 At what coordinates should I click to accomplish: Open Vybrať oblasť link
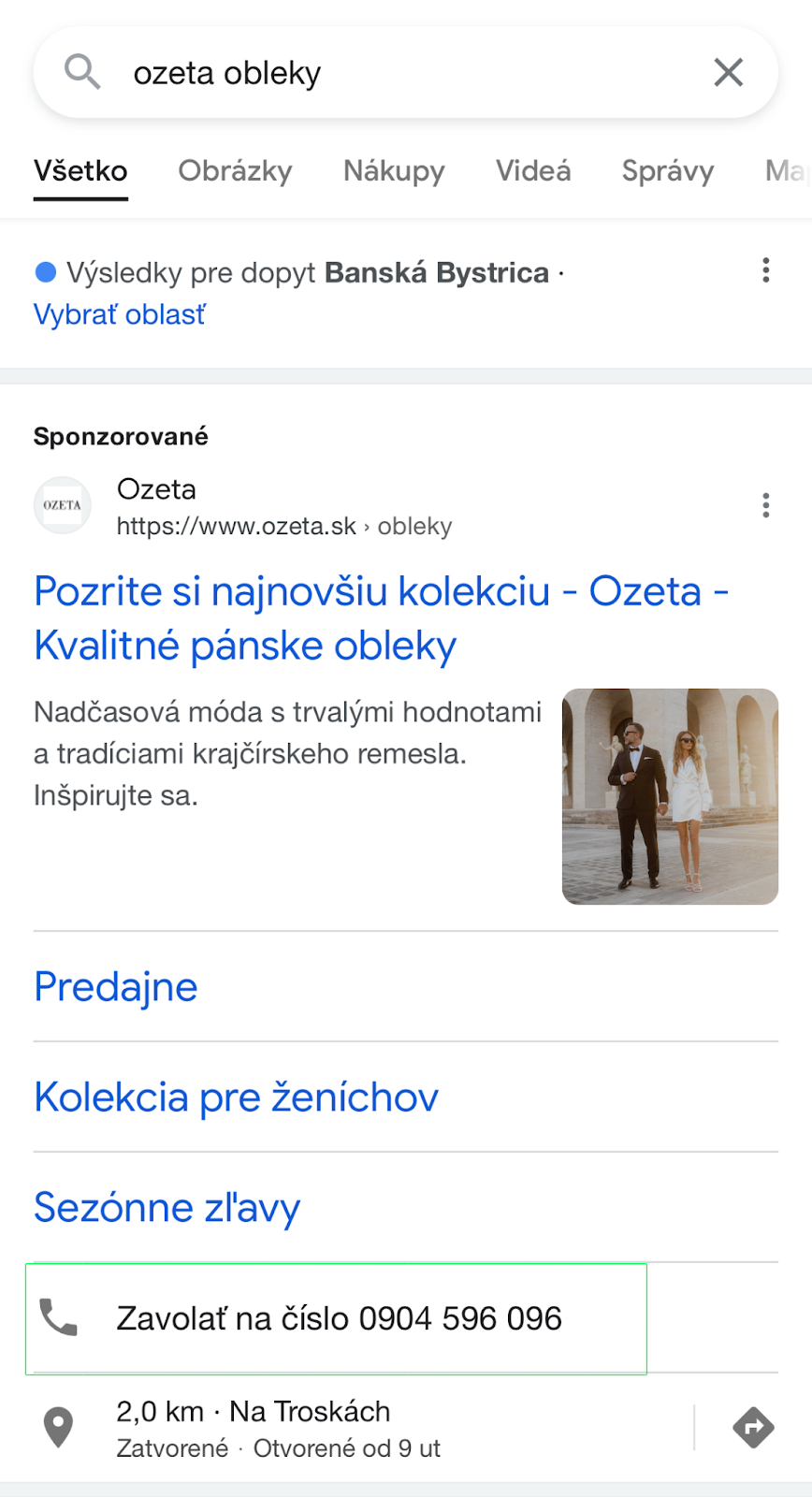(119, 314)
